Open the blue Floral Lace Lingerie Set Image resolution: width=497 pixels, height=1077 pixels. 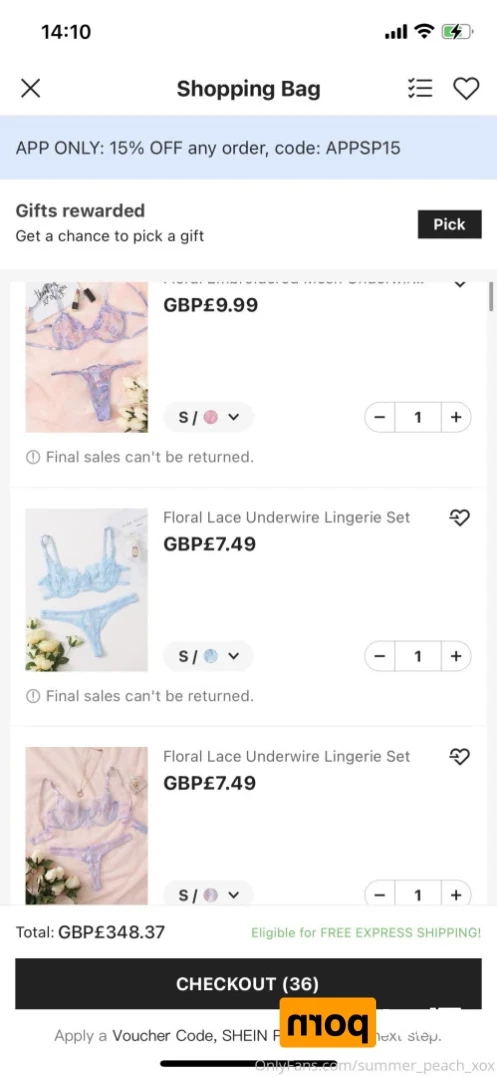click(86, 590)
